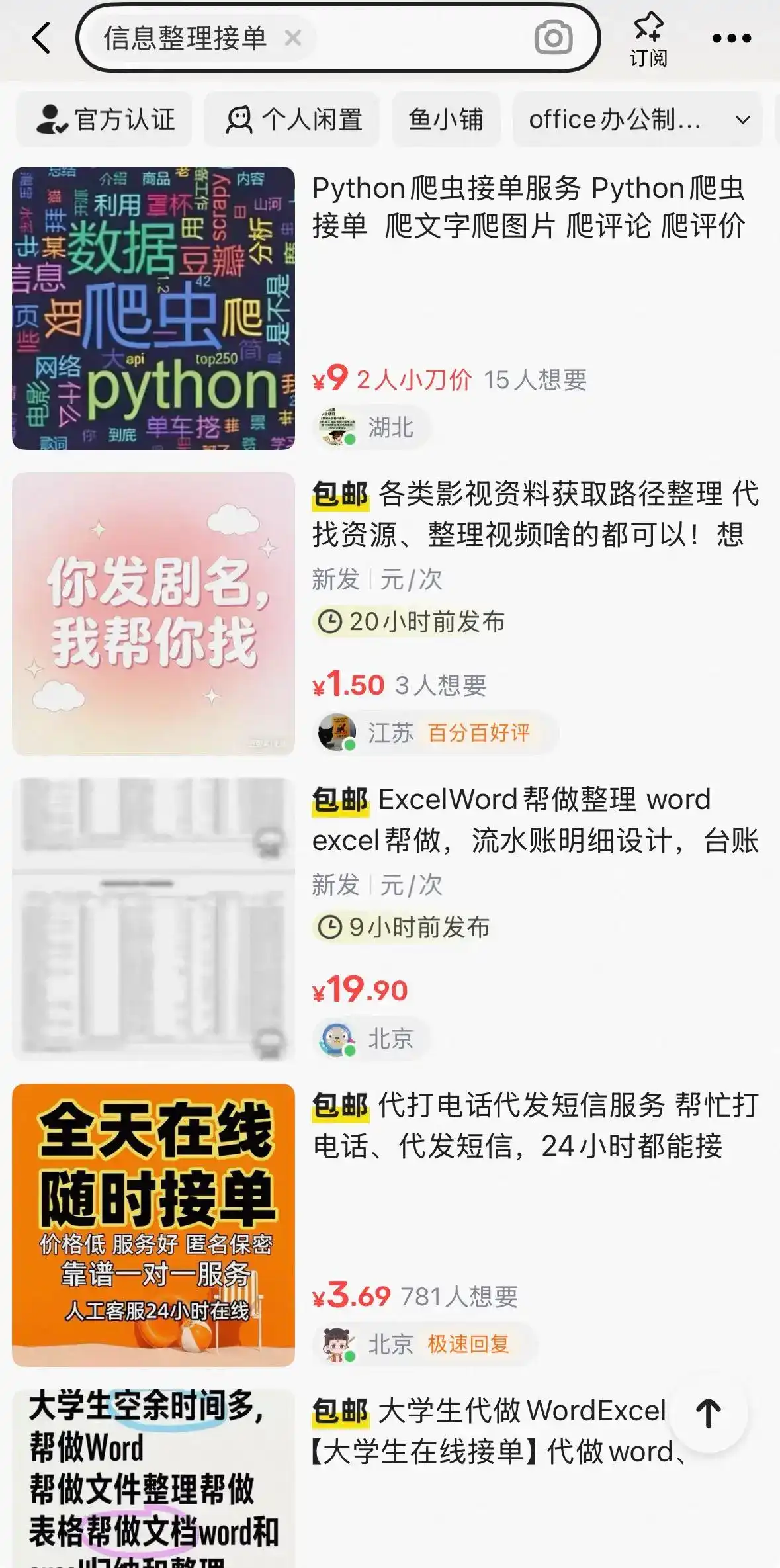Open camera image search
Viewport: 780px width, 1568px height.
553,38
